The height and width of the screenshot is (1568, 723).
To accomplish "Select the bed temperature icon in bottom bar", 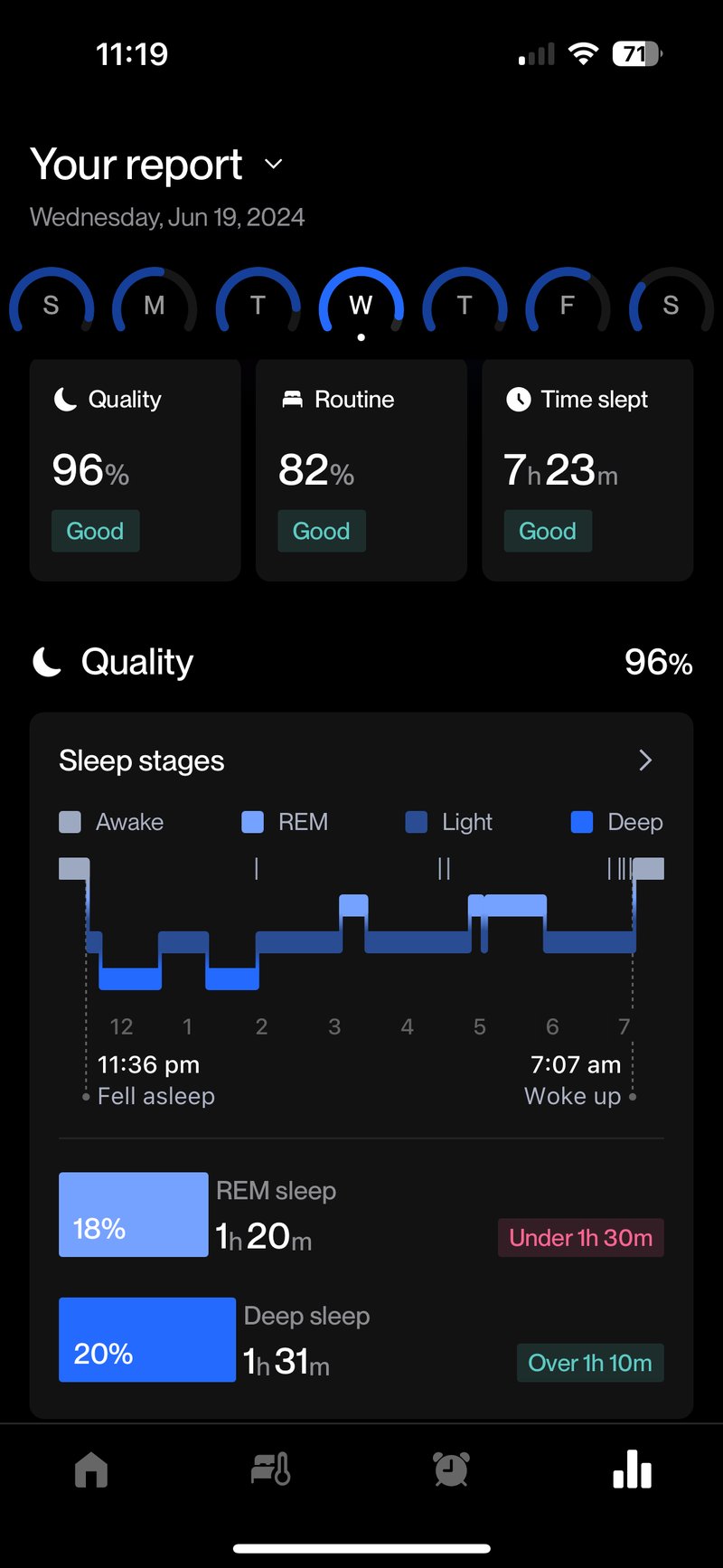I will (x=270, y=1470).
